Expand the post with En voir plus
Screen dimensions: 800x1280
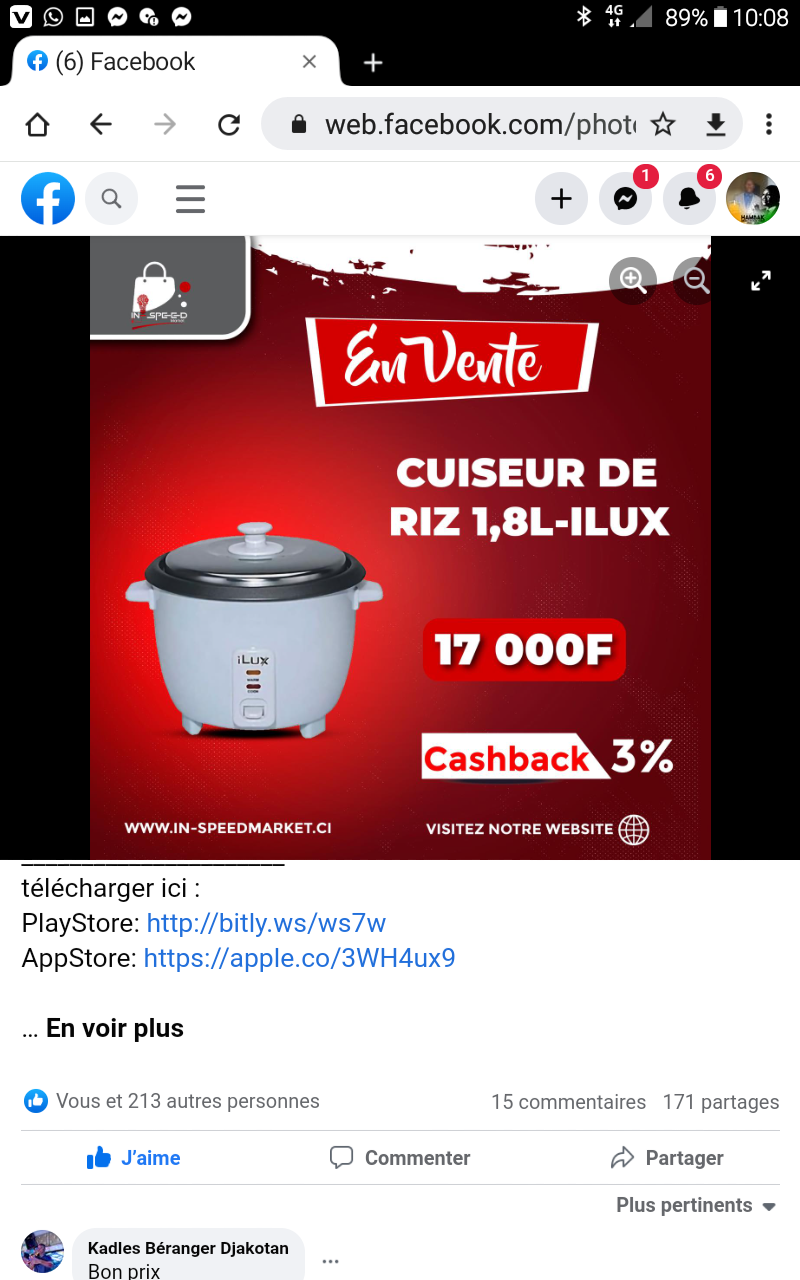coord(115,1028)
